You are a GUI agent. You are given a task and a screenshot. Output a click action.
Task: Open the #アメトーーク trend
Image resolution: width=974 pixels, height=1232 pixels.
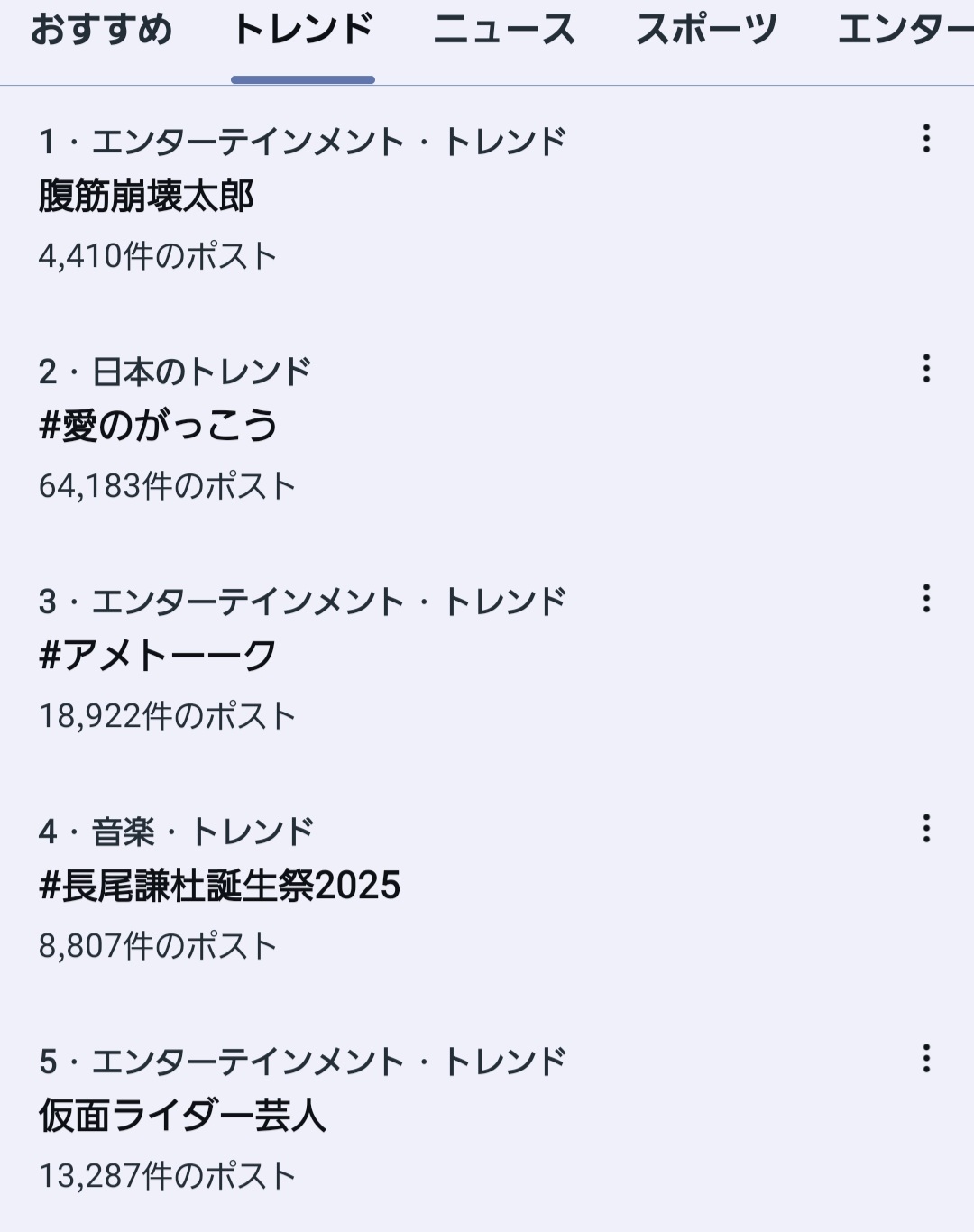[158, 657]
